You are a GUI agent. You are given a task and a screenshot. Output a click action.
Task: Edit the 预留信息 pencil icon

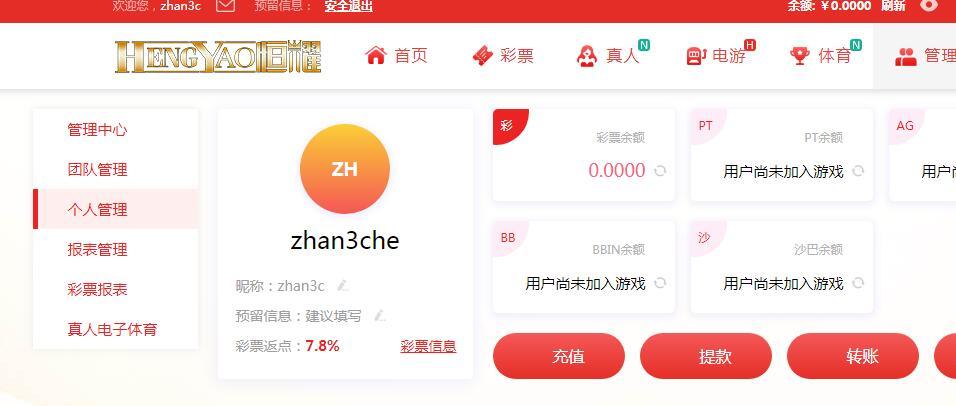click(379, 316)
